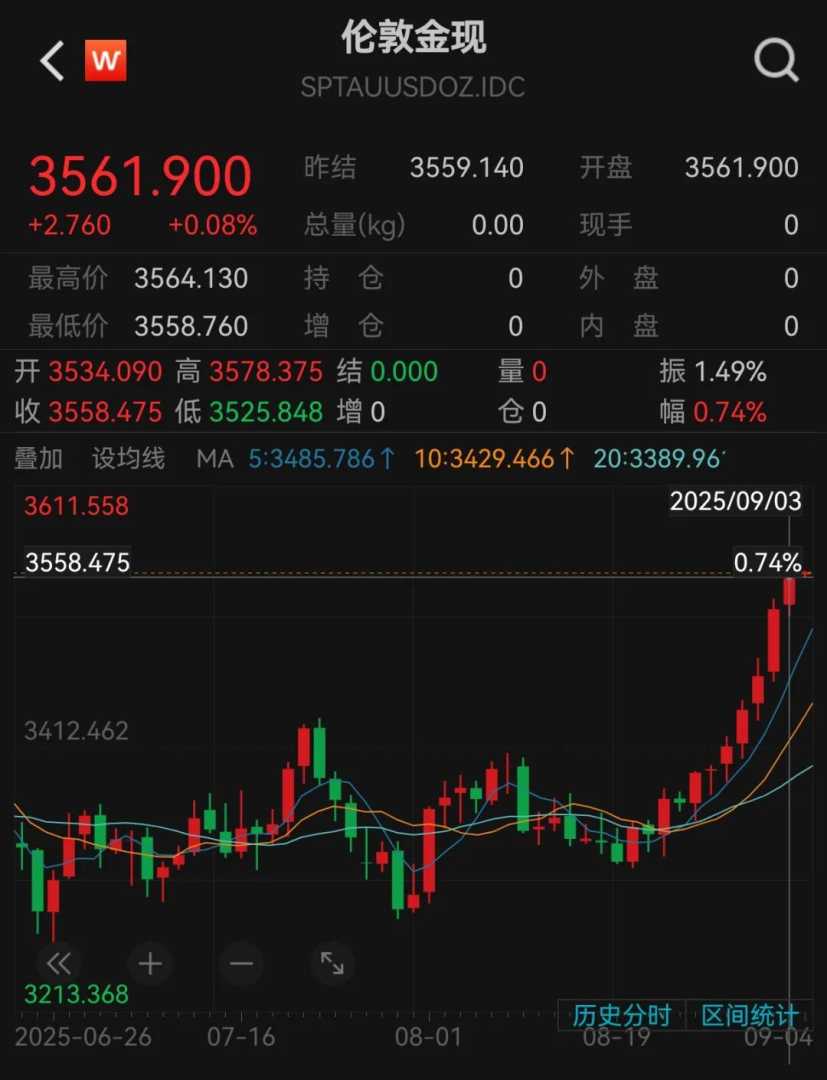The height and width of the screenshot is (1080, 827).
Task: Open 历史分时 historical intraday view
Action: point(621,1016)
